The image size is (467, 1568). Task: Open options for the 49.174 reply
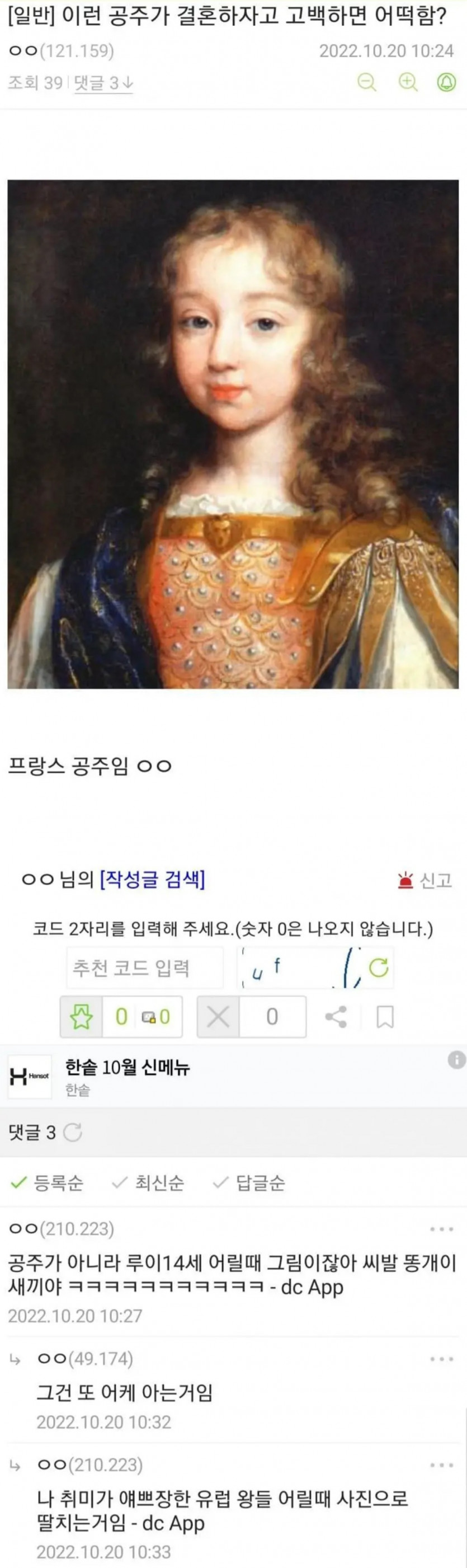pos(441,1359)
